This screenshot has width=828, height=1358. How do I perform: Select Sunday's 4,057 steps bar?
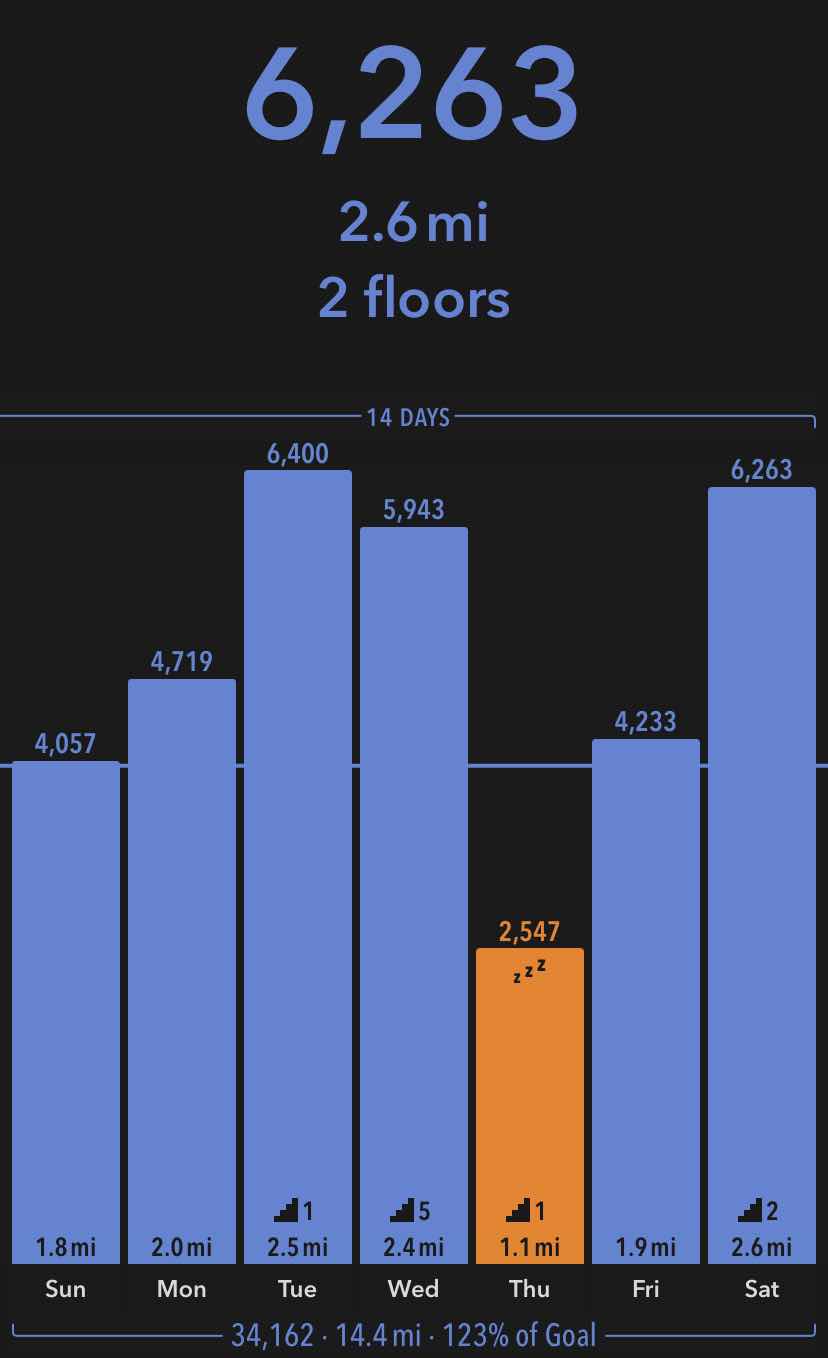coord(66,1012)
